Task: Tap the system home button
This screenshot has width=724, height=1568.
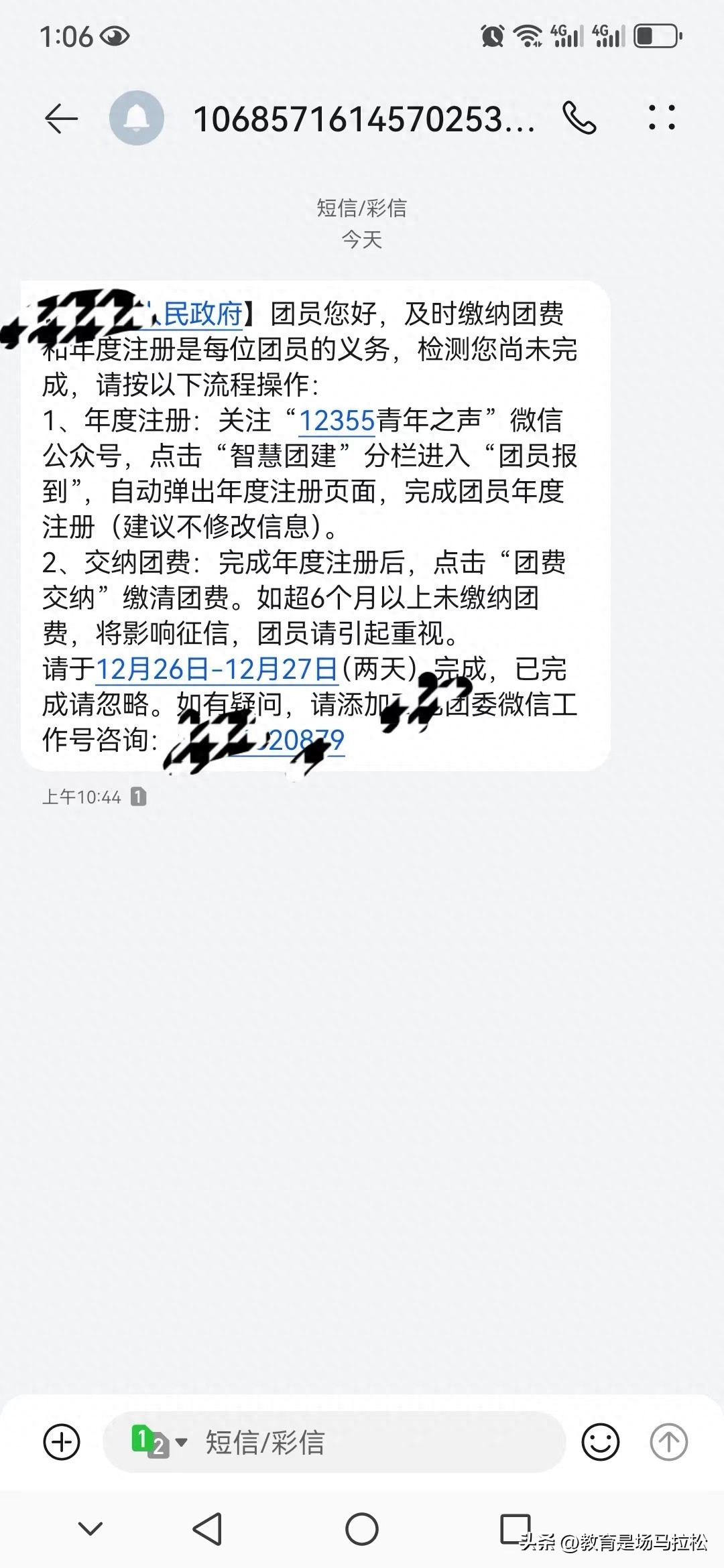Action: pyautogui.click(x=361, y=1529)
